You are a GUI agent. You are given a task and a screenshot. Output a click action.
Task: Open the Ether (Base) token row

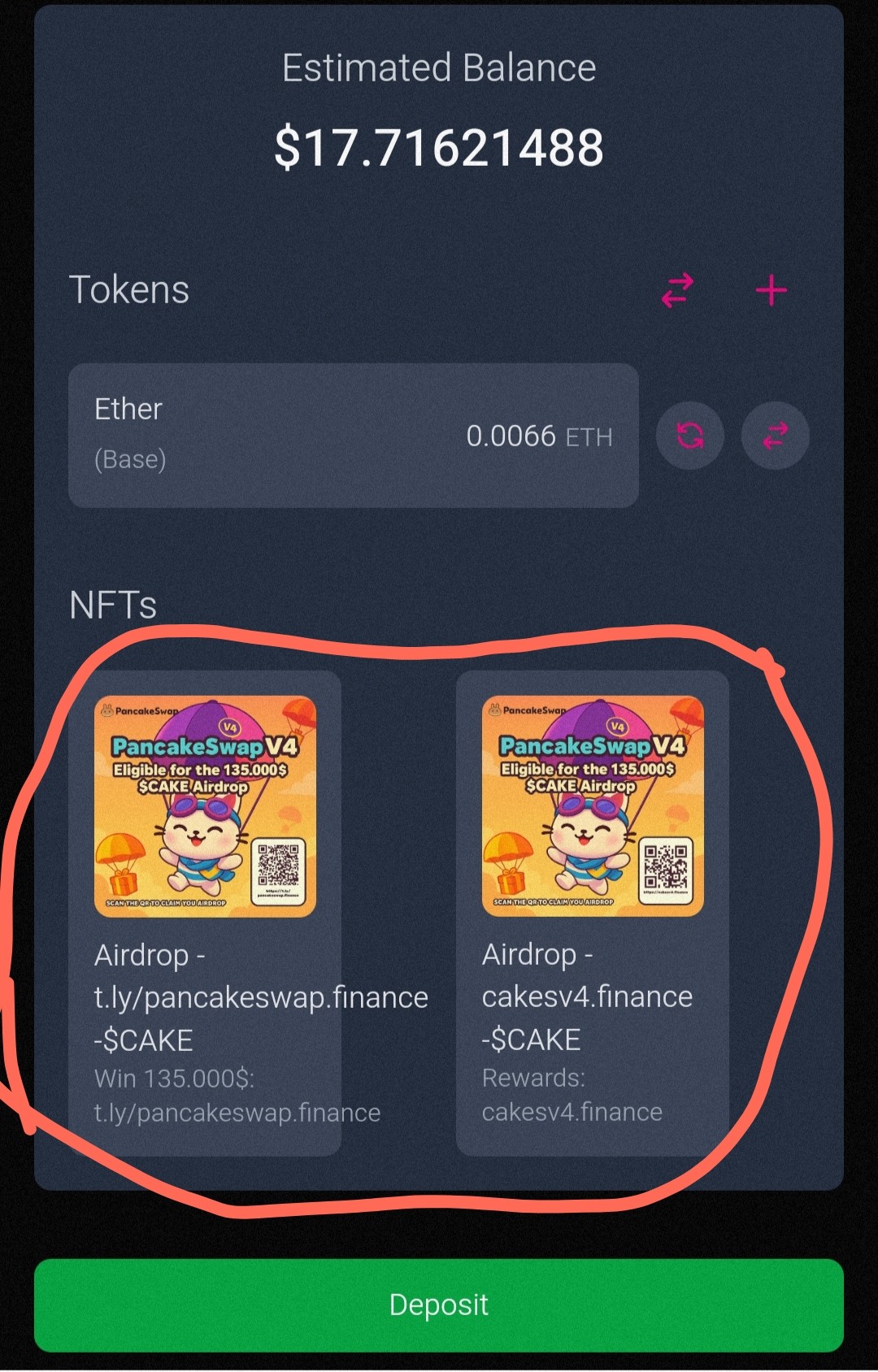pyautogui.click(x=353, y=435)
